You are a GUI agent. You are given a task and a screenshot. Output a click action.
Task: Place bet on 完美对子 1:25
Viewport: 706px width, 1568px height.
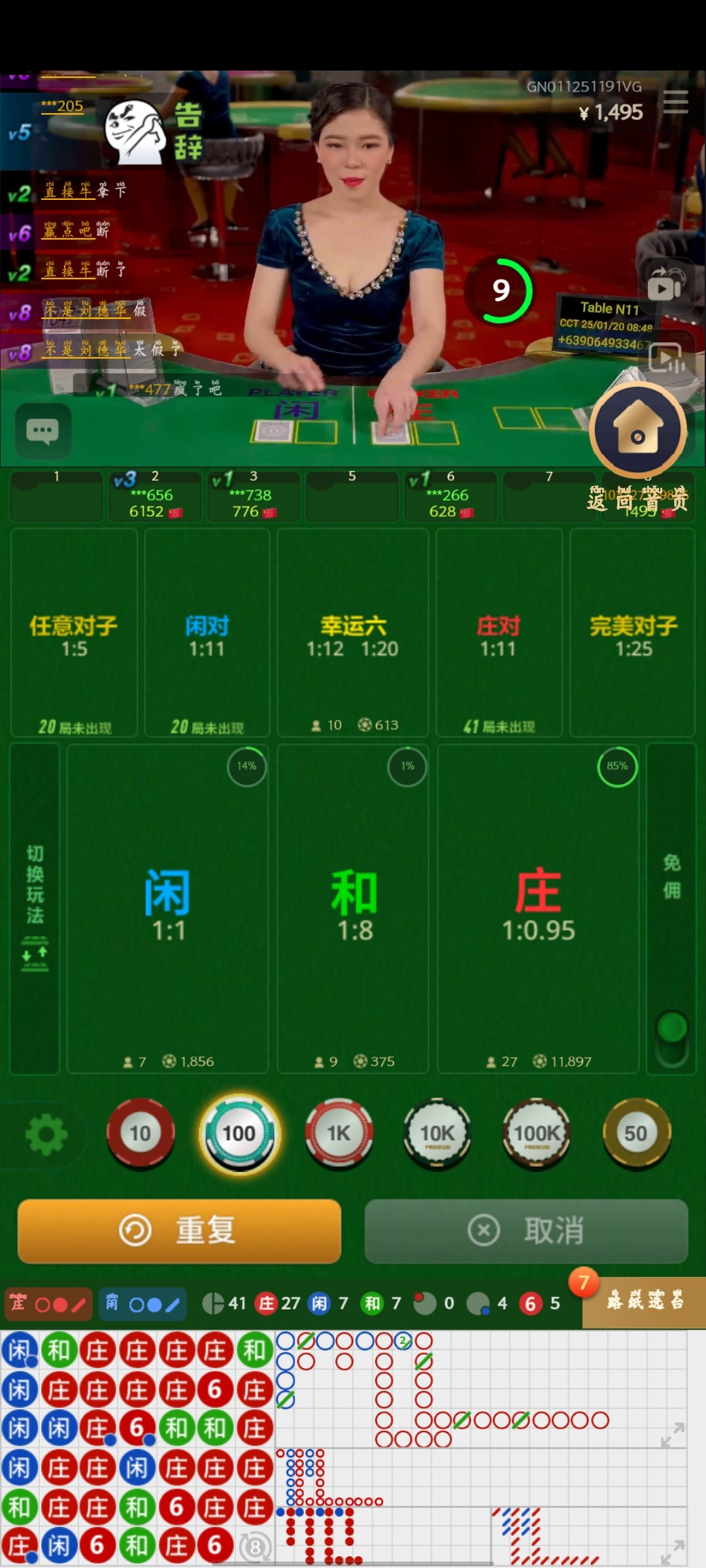[633, 634]
